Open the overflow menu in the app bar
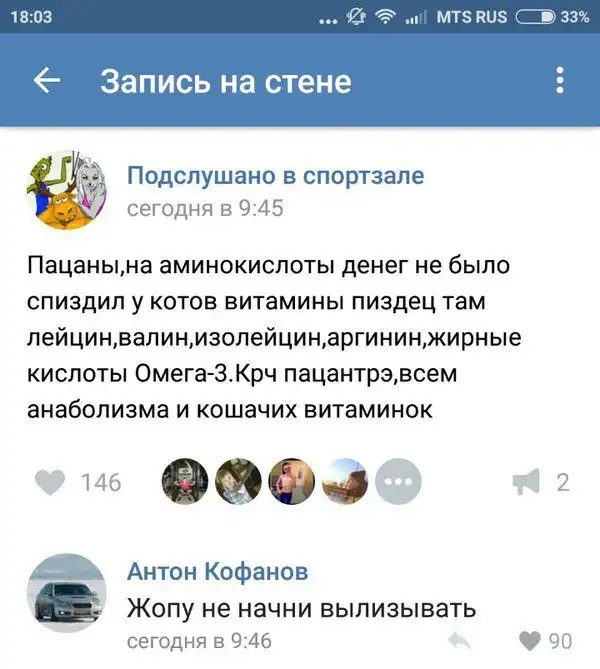Screen dimensions: 600x669 coord(560,81)
